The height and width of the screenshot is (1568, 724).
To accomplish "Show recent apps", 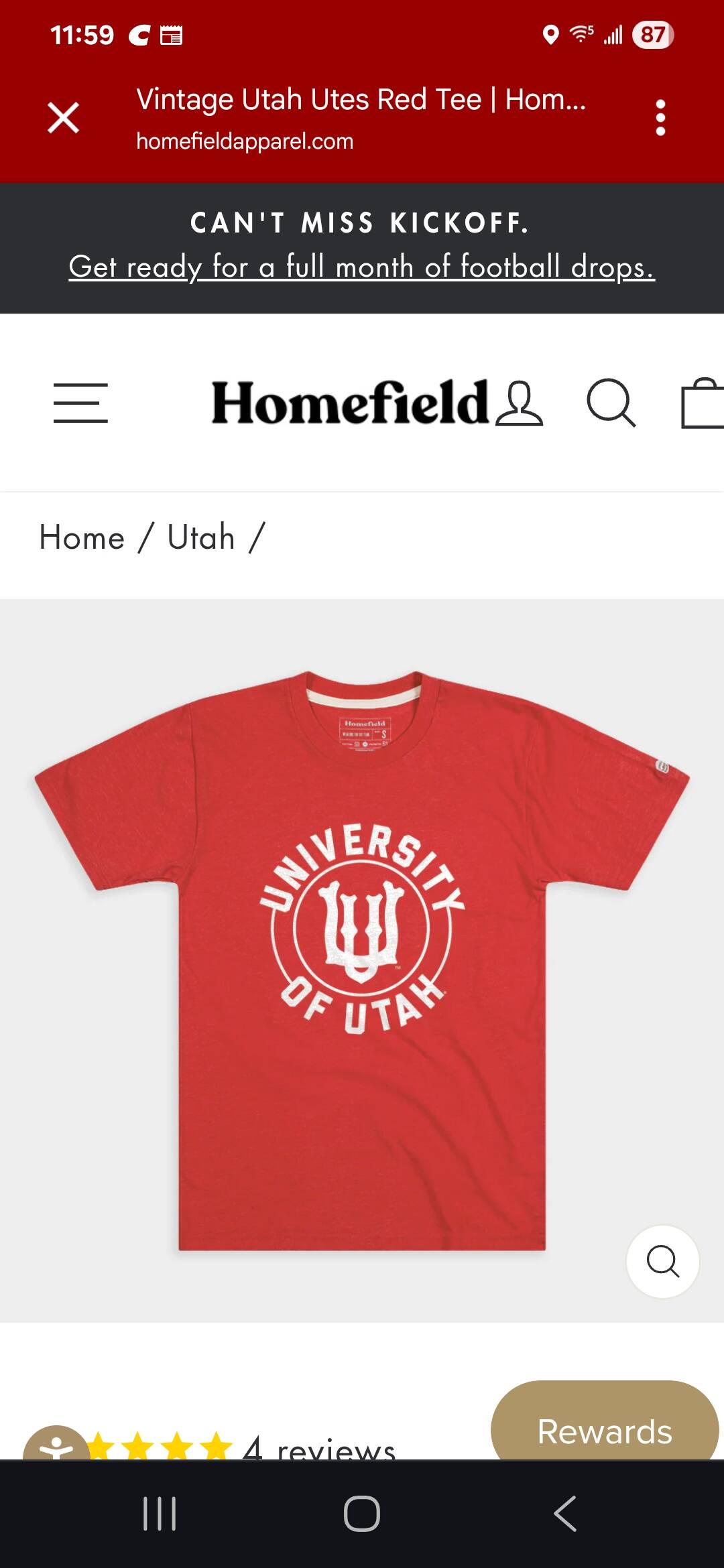I will pos(160,1513).
